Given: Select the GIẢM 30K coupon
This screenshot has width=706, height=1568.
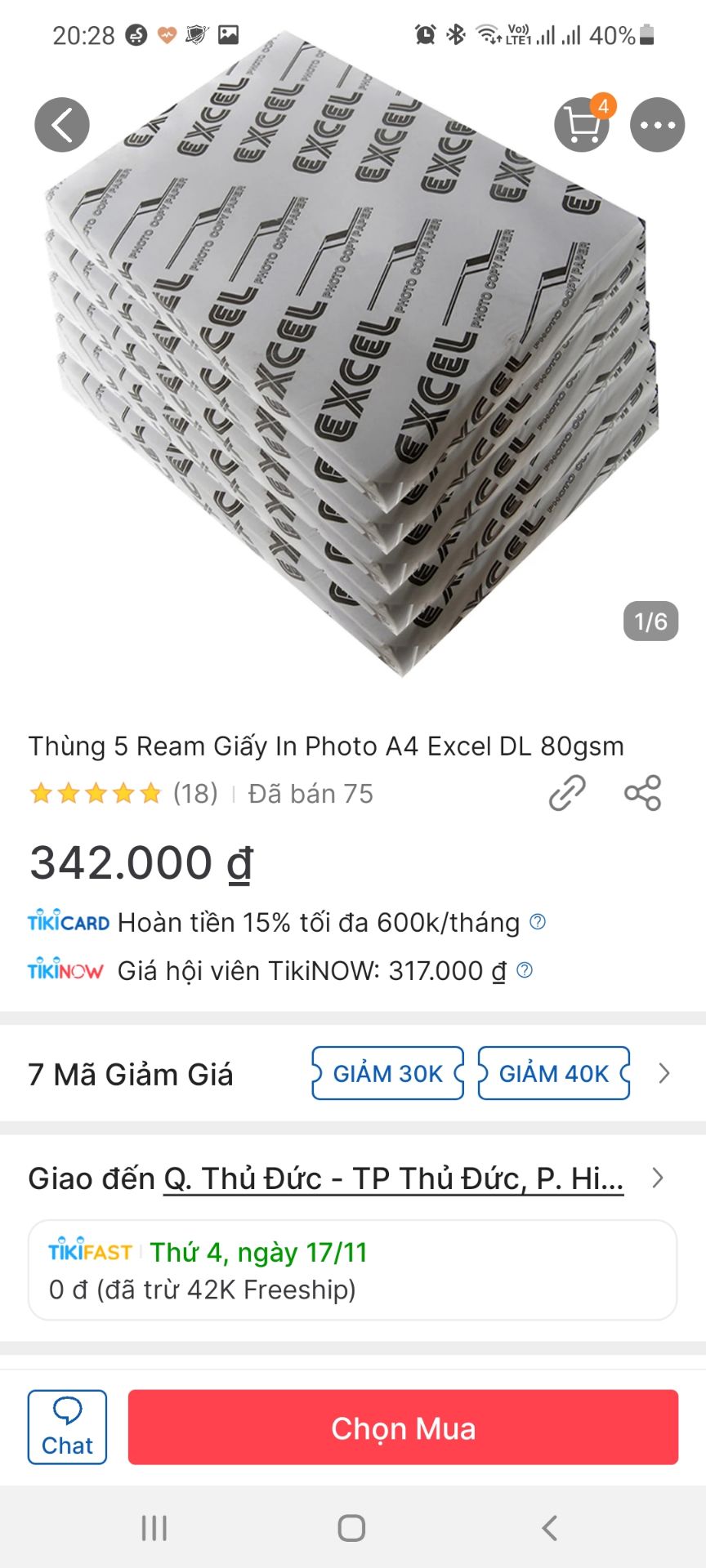Looking at the screenshot, I should pos(387,1073).
